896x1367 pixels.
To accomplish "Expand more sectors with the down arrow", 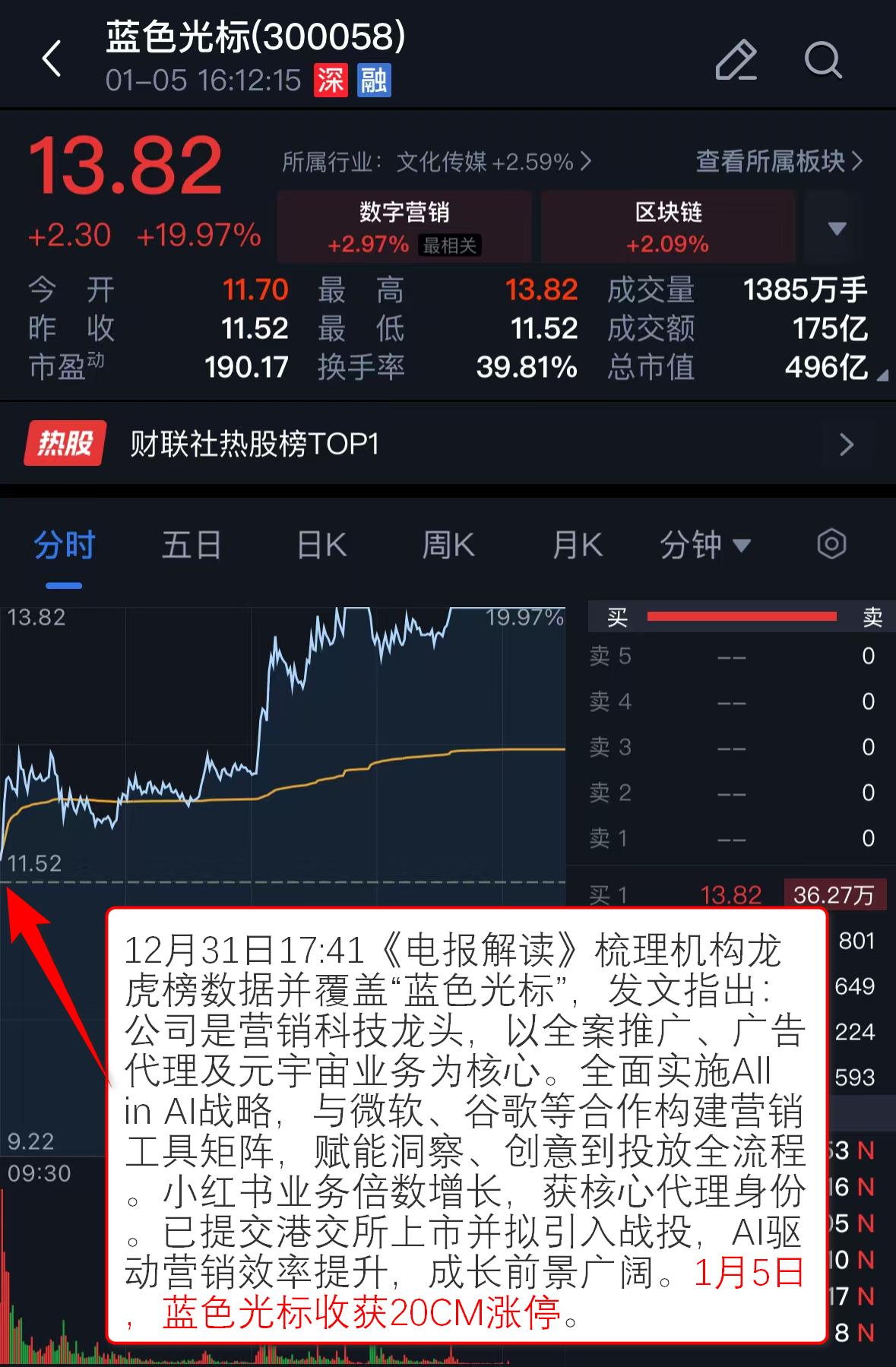I will (x=837, y=228).
